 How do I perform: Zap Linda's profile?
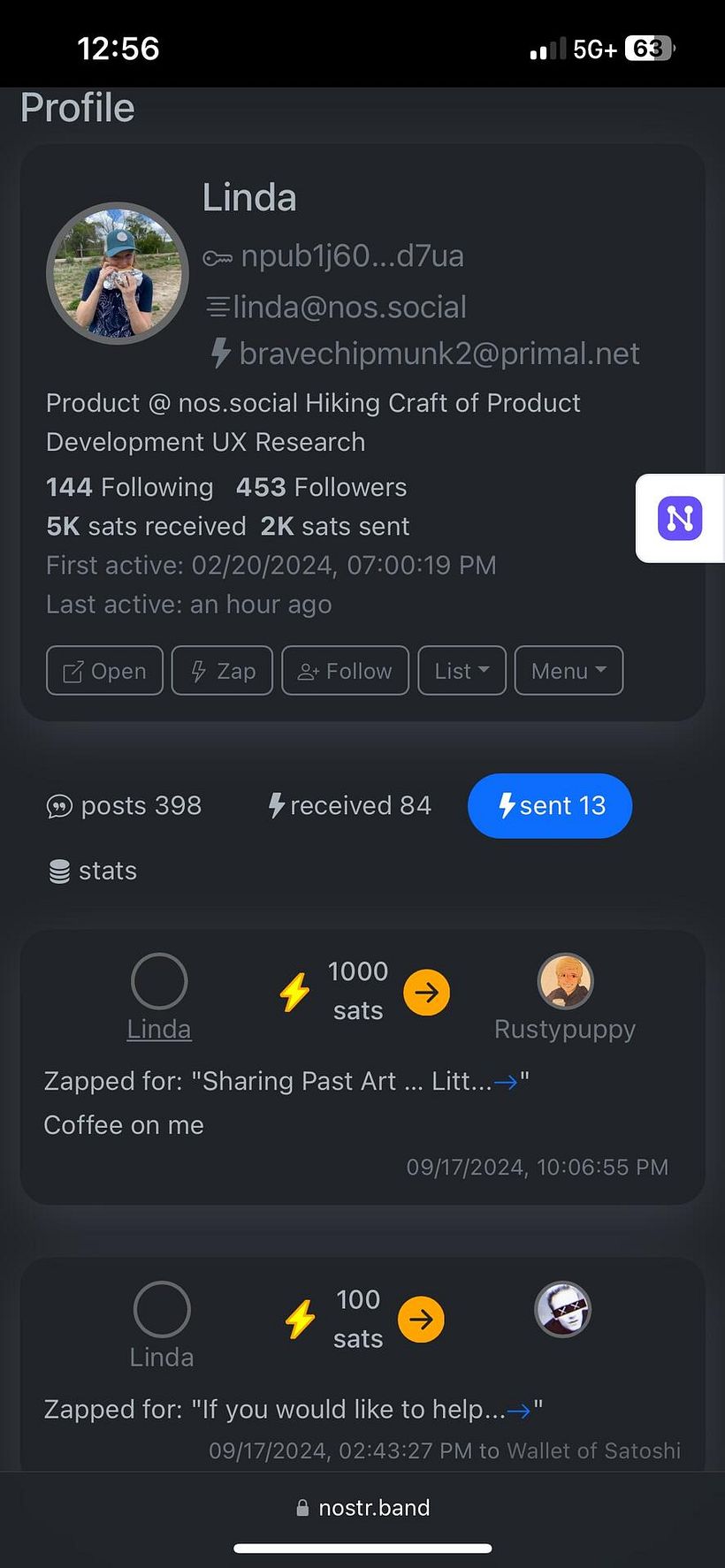pos(222,671)
